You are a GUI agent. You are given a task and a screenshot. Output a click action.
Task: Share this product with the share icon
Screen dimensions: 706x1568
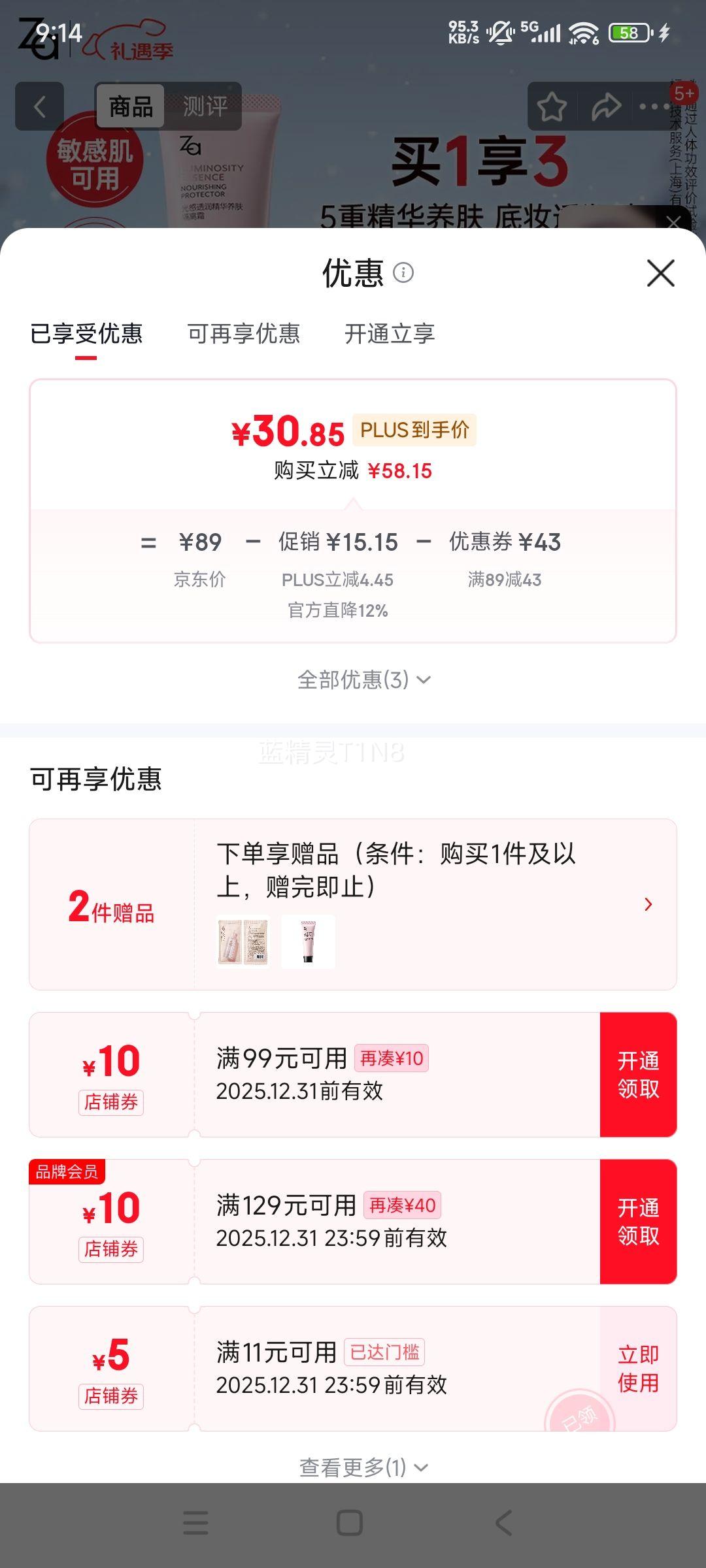[605, 106]
